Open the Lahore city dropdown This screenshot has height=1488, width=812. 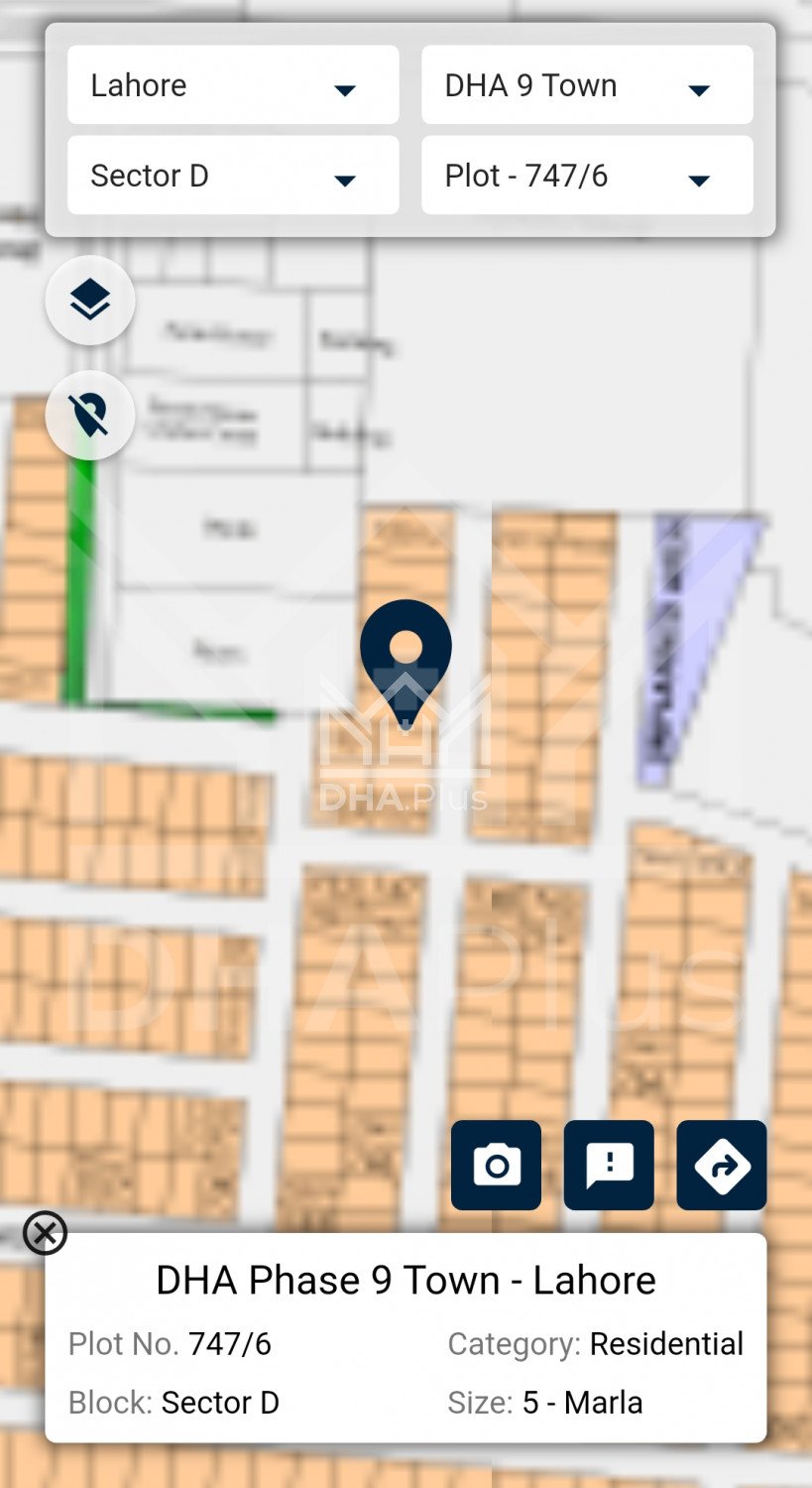[x=233, y=85]
